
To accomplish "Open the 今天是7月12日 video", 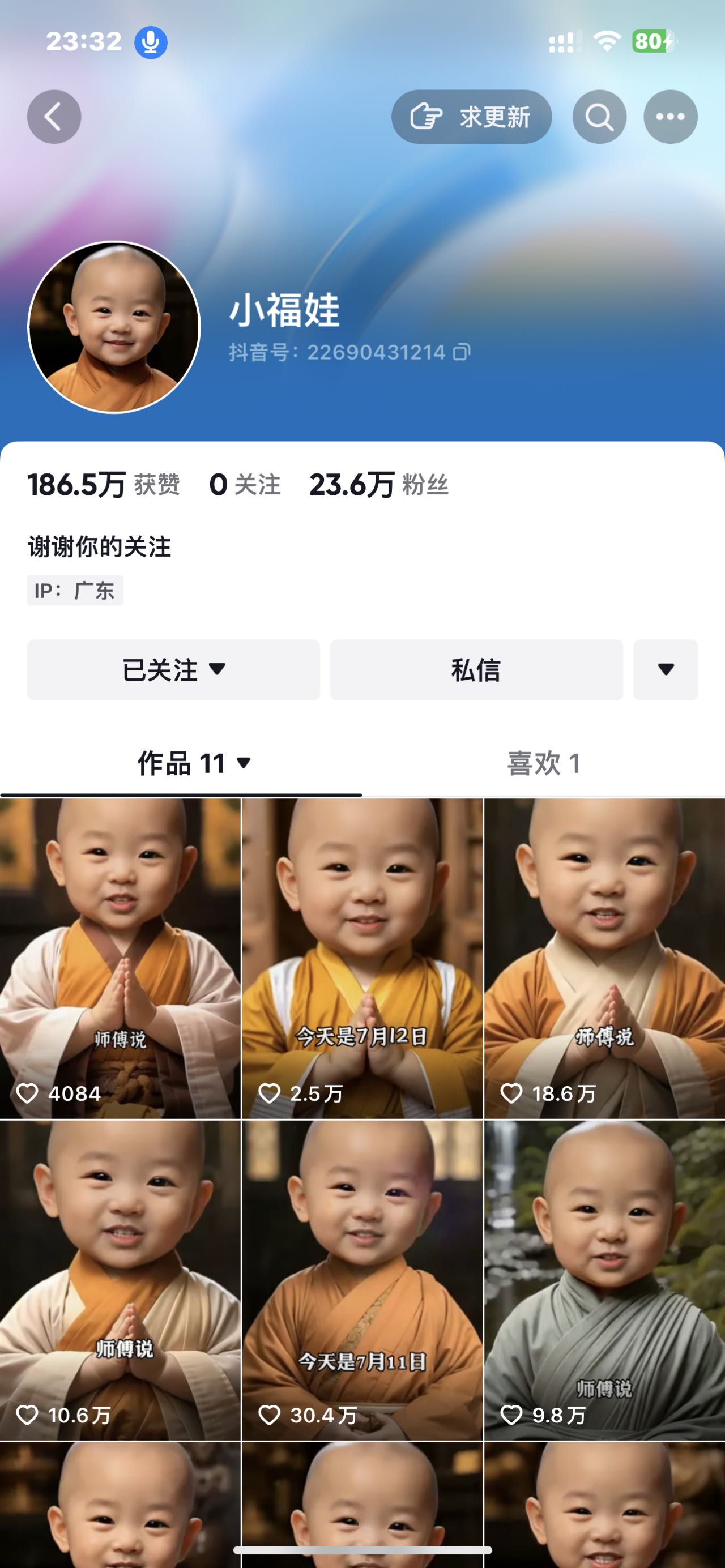I will tap(362, 959).
